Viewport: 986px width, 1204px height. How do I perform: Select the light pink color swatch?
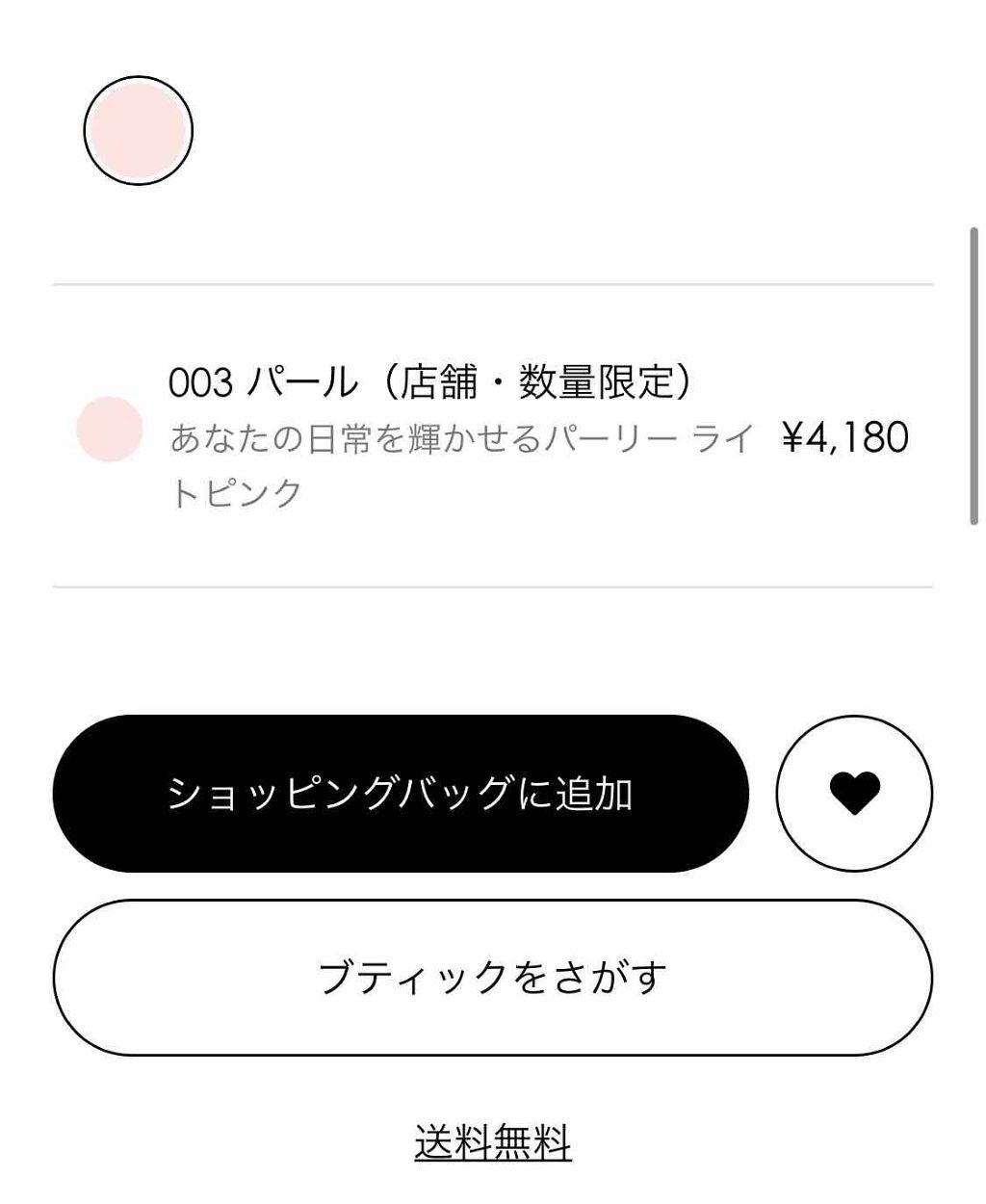(138, 131)
